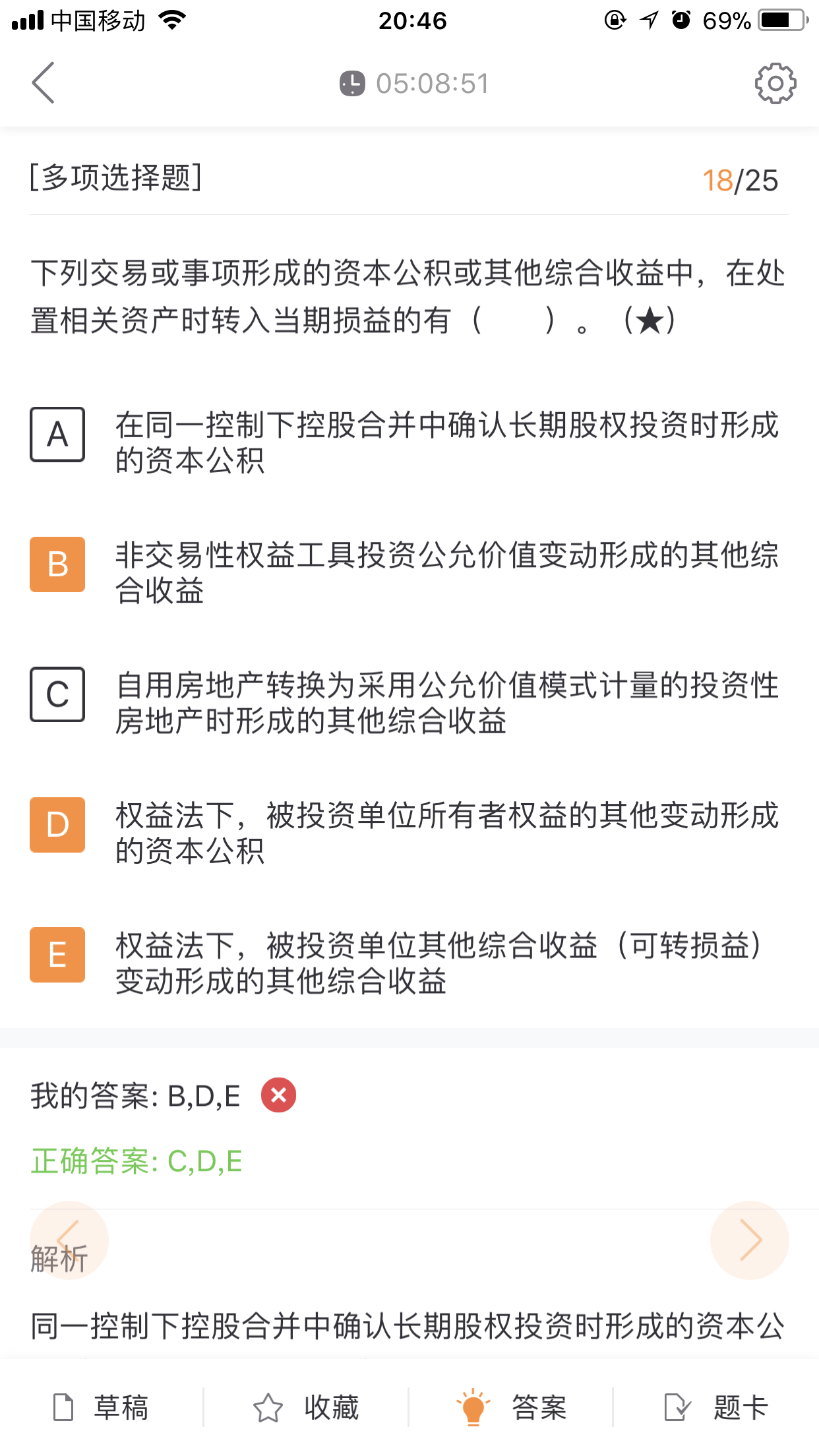Viewport: 819px width, 1456px height.
Task: Go back using the top-left arrow
Action: tap(44, 83)
